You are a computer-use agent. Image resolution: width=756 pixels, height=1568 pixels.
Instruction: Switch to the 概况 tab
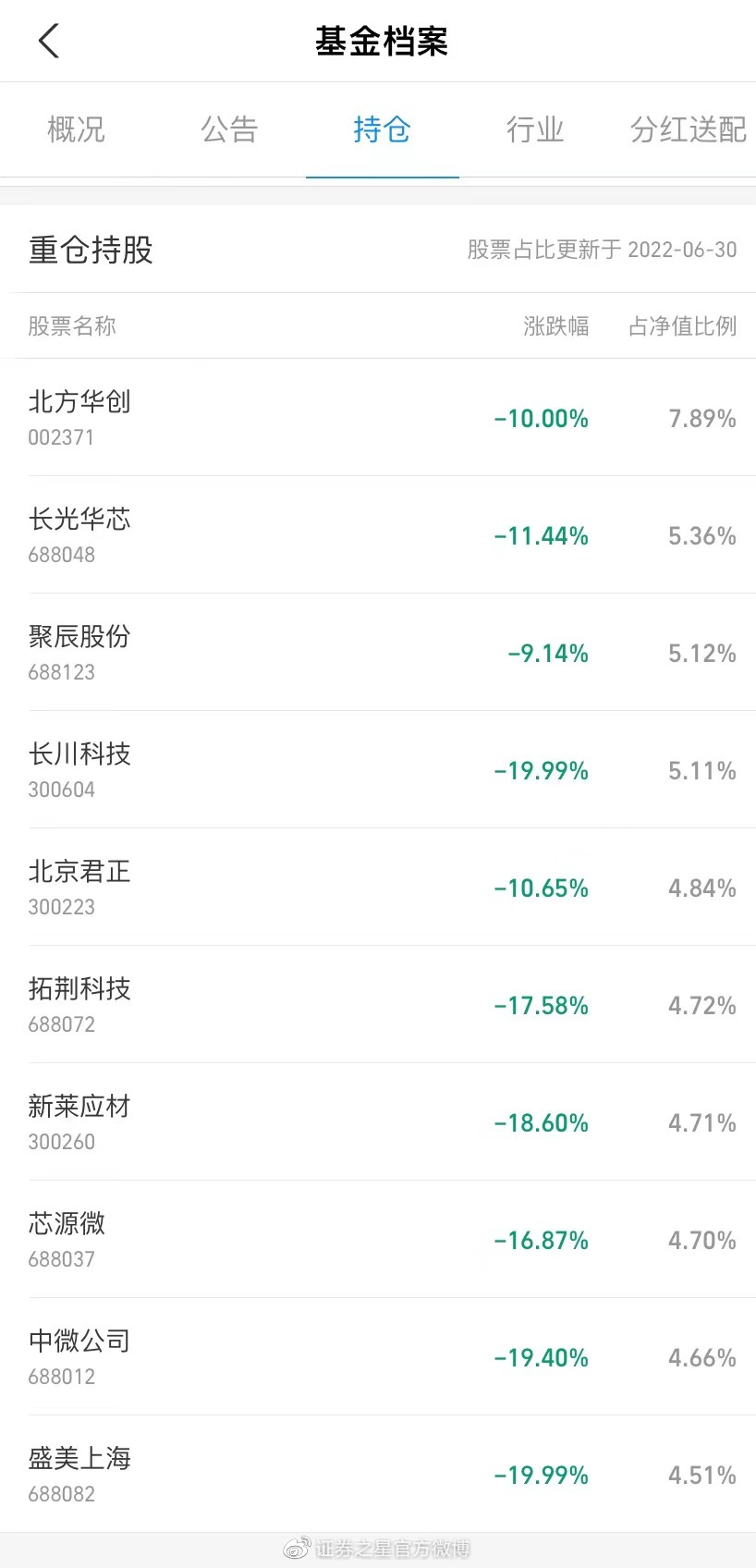click(x=76, y=129)
